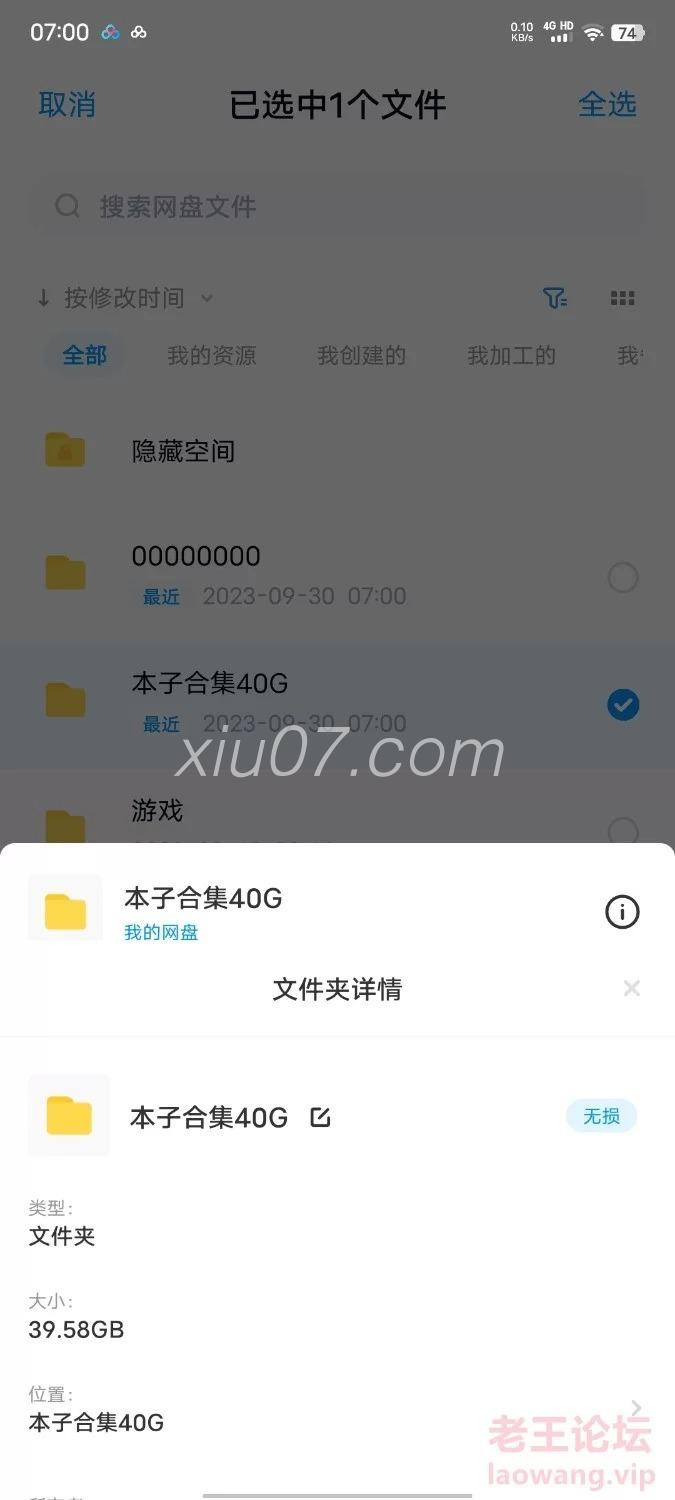This screenshot has width=675, height=1500.
Task: Close the folder details panel
Action: pyautogui.click(x=631, y=989)
